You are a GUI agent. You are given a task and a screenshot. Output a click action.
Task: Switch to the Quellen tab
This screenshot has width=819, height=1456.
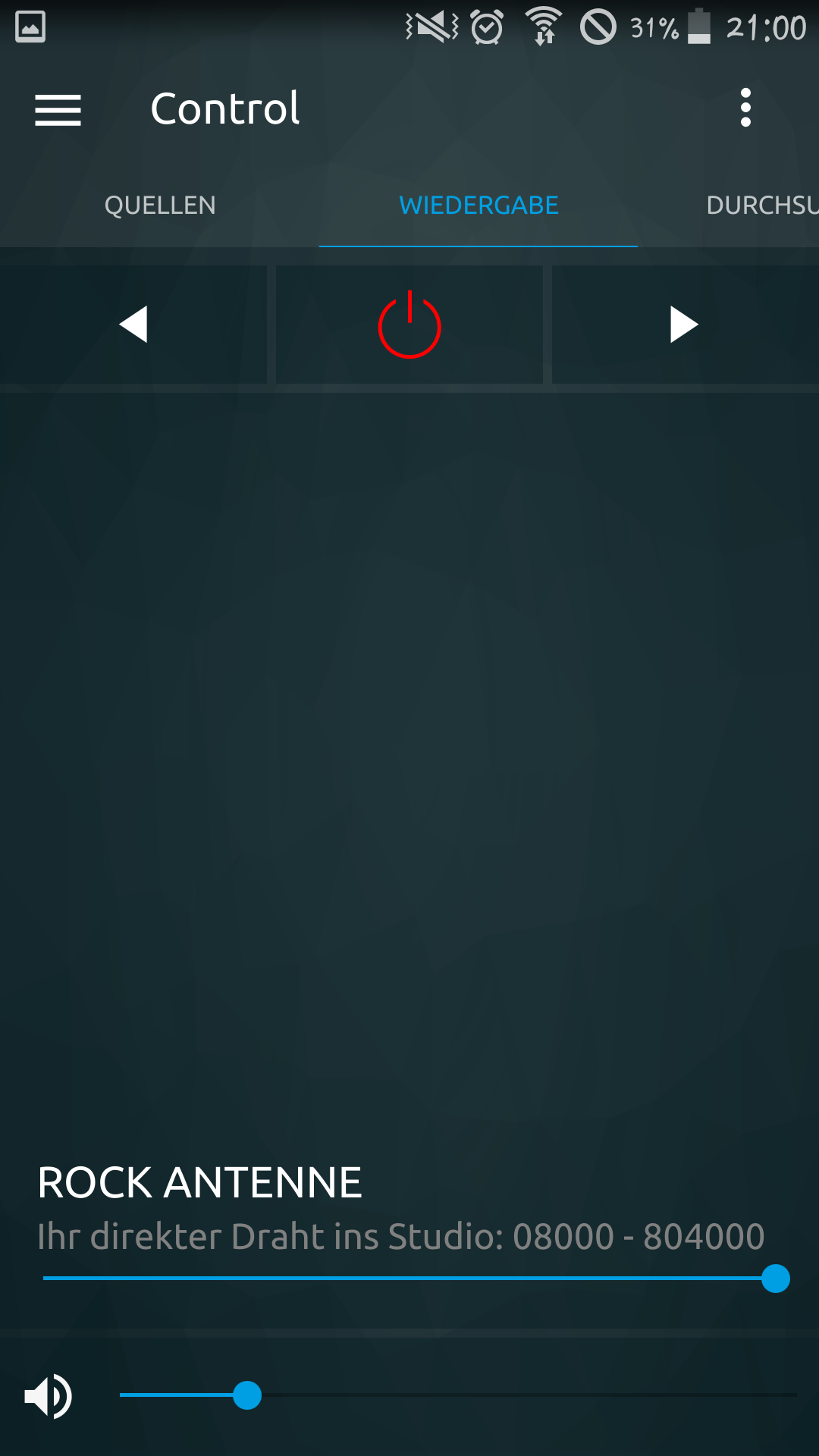pyautogui.click(x=160, y=206)
